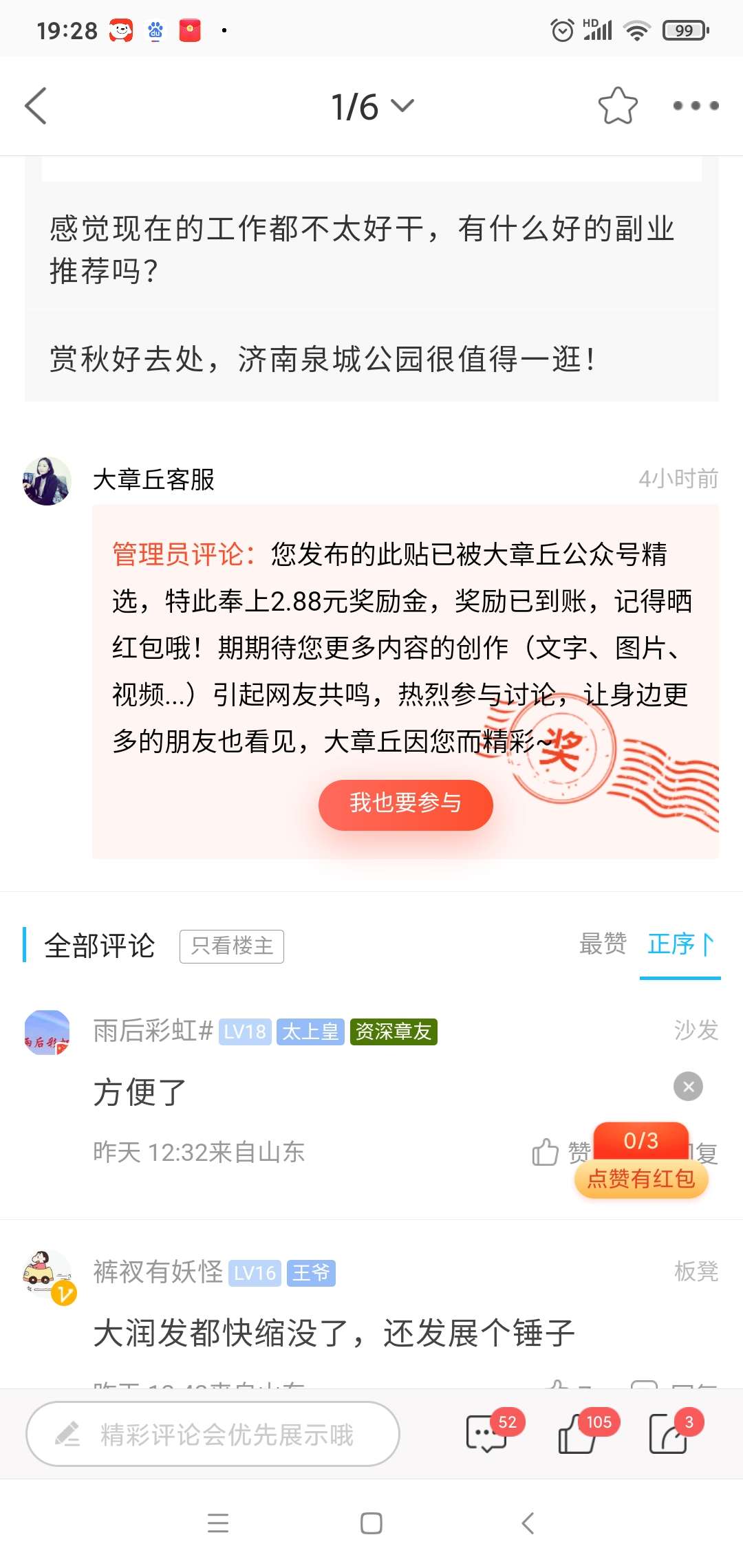743x1568 pixels.
Task: Switch comment order via 正序
Action: pyautogui.click(x=680, y=944)
